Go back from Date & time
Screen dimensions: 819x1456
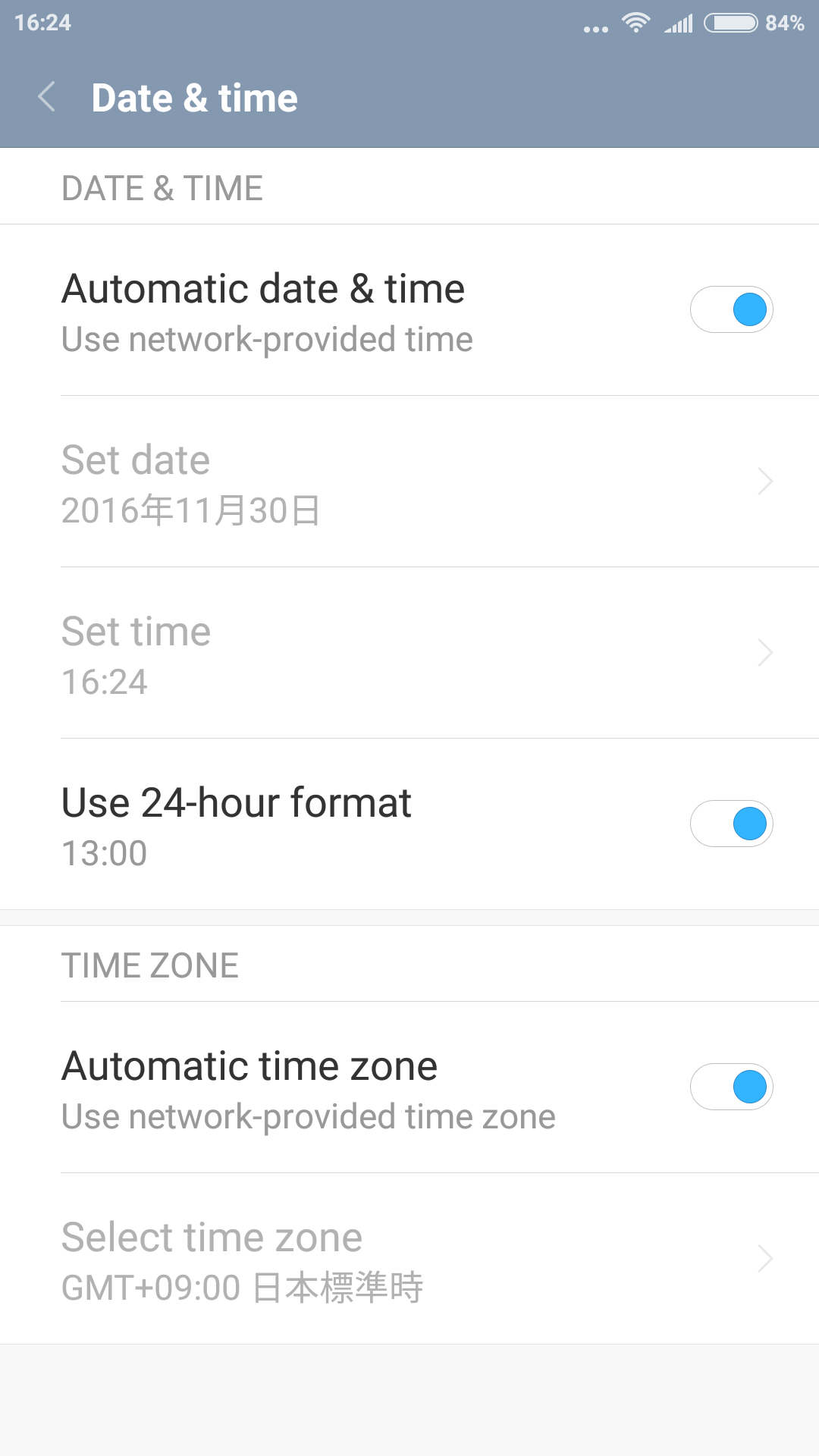(x=47, y=97)
